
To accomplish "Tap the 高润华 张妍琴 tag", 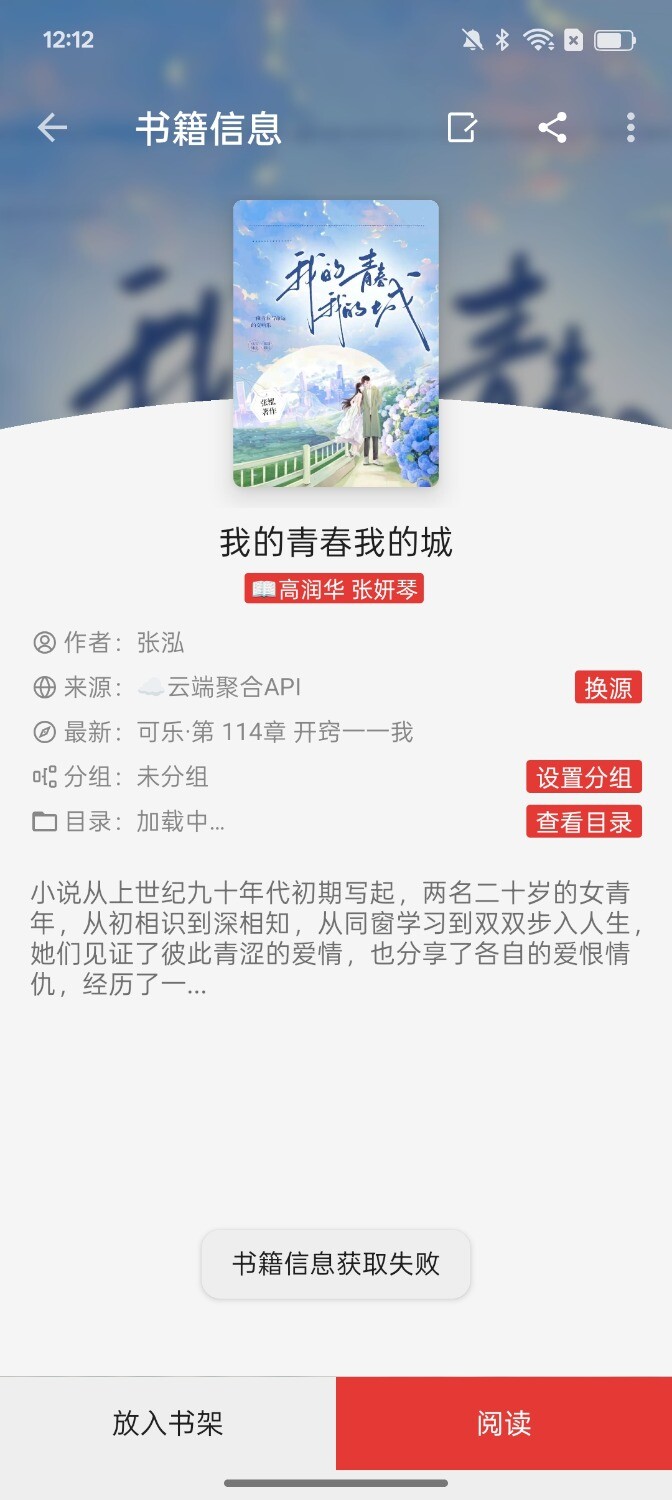I will (335, 590).
